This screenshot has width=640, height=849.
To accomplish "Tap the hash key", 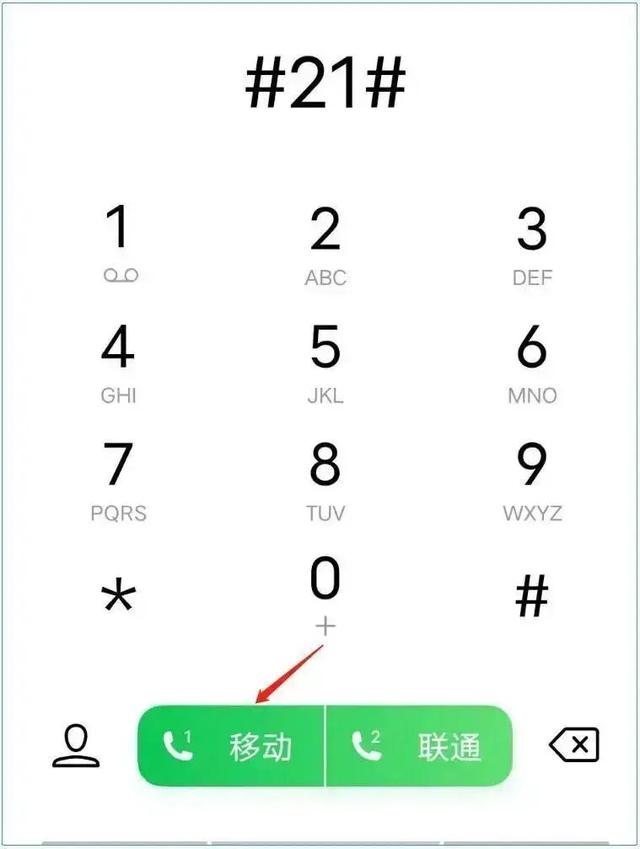I will (532, 596).
